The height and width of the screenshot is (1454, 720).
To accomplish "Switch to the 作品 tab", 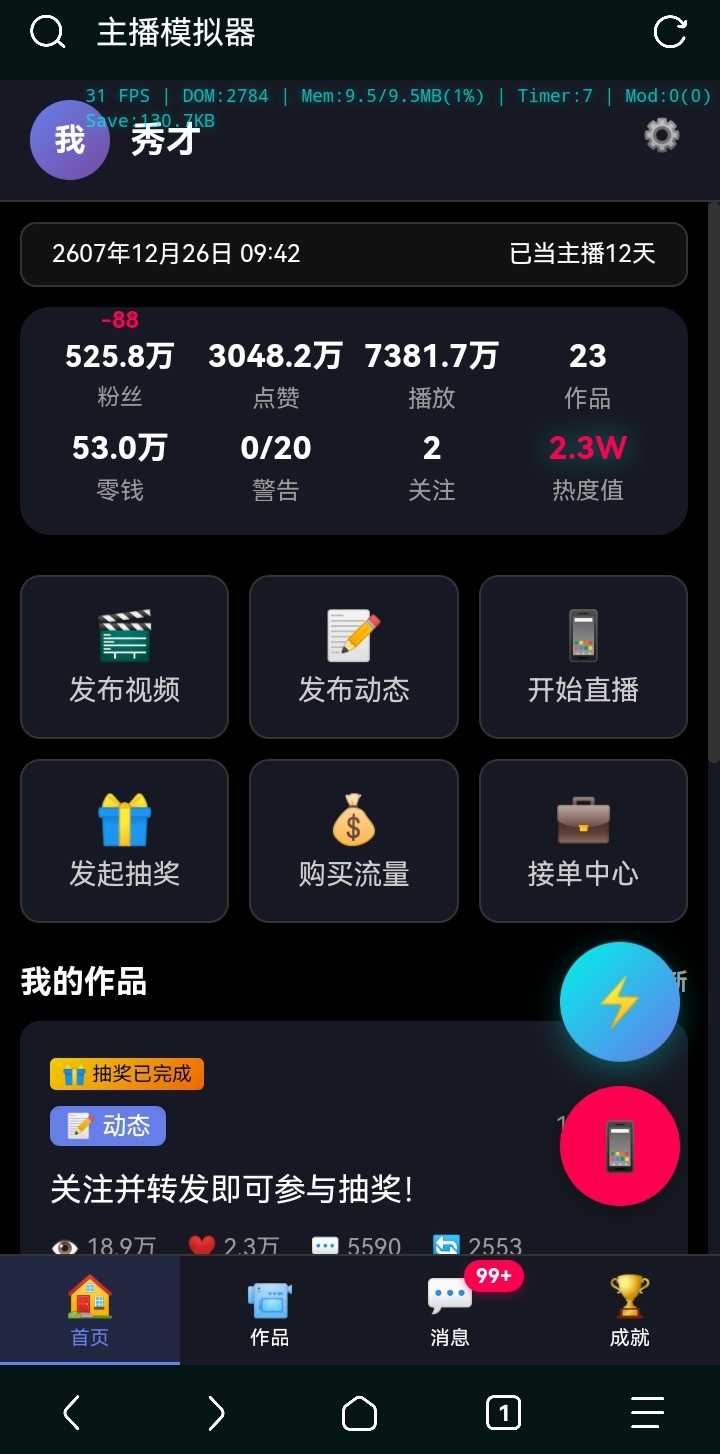I will click(270, 1311).
